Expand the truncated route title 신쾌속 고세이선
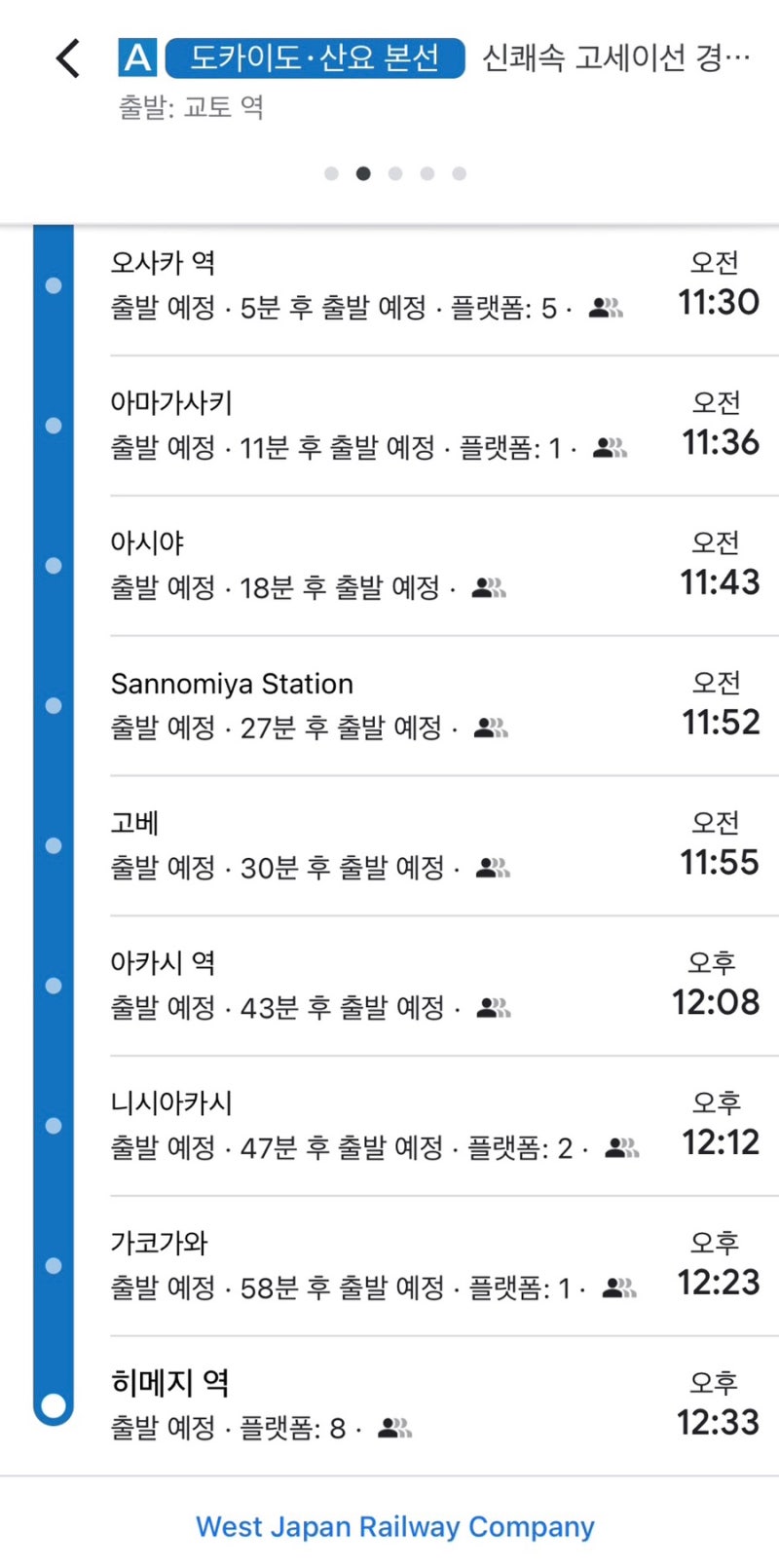 tap(613, 57)
